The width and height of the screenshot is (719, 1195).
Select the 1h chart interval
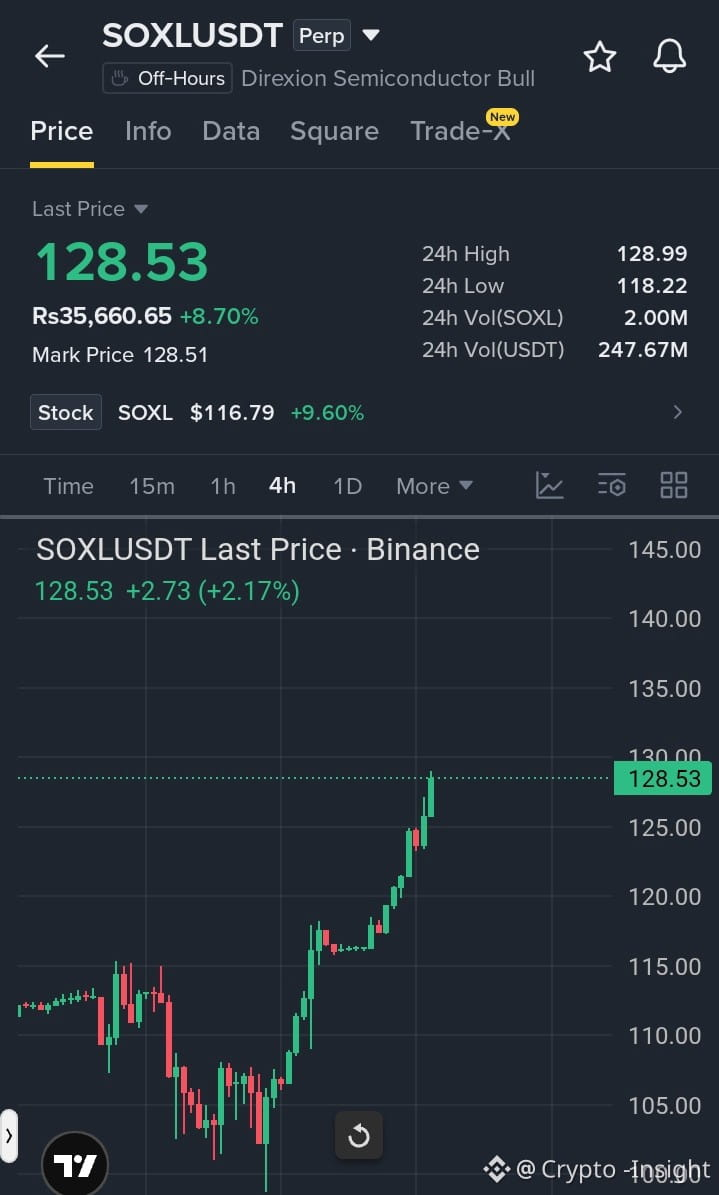[x=223, y=486]
